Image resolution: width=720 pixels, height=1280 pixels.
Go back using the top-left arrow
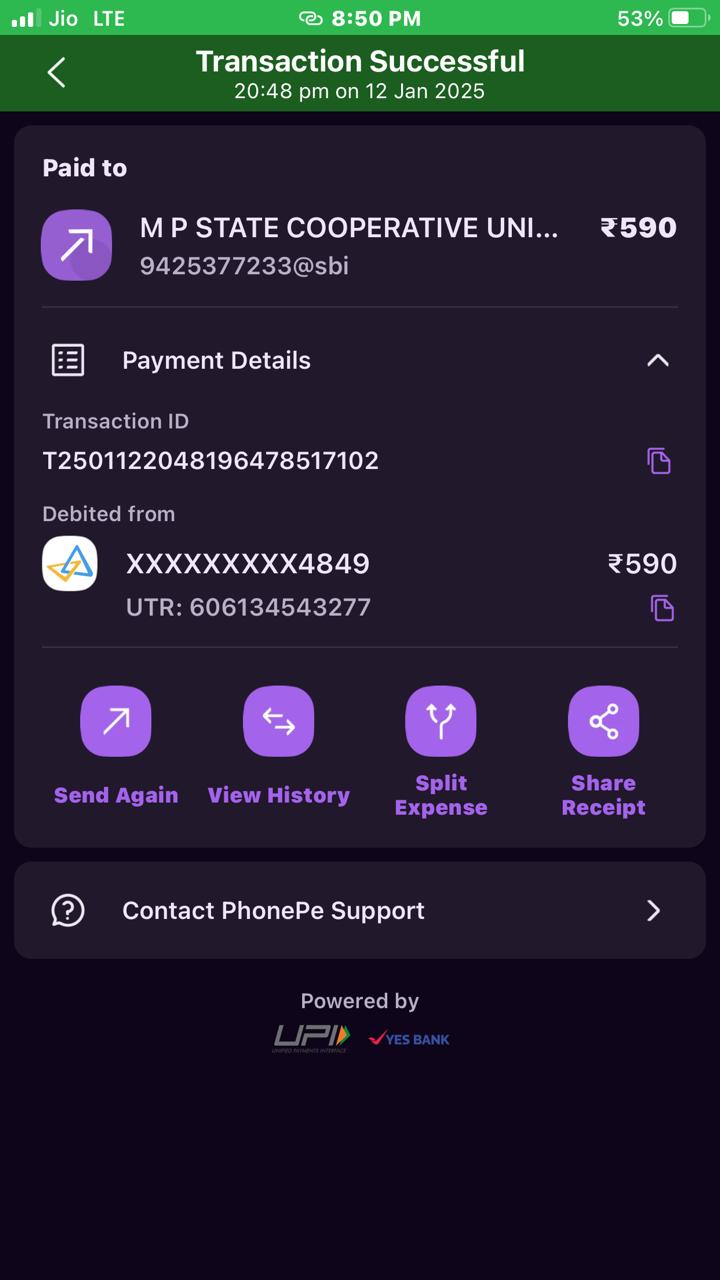tap(56, 72)
